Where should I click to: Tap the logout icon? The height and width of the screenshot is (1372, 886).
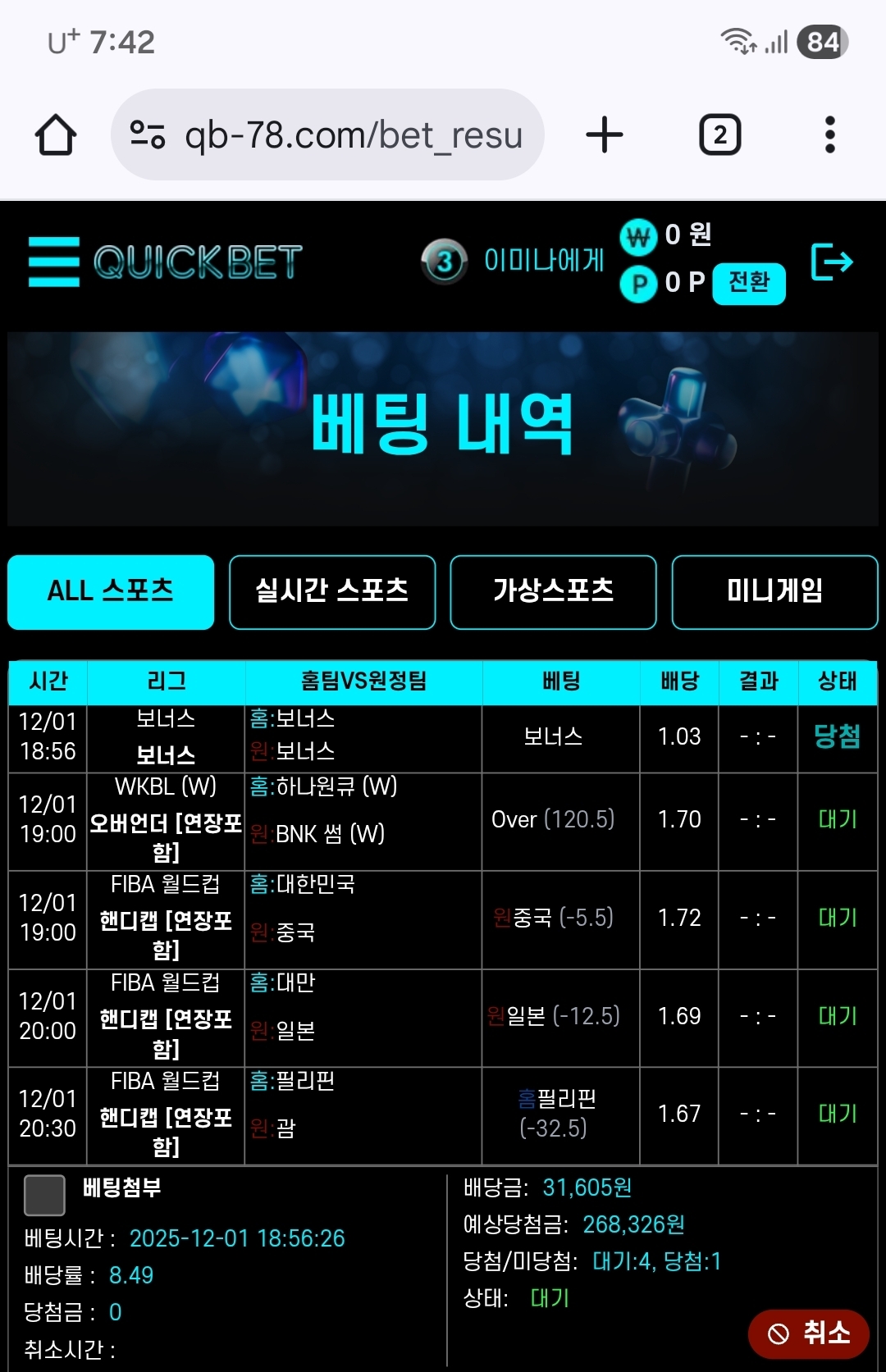point(832,262)
